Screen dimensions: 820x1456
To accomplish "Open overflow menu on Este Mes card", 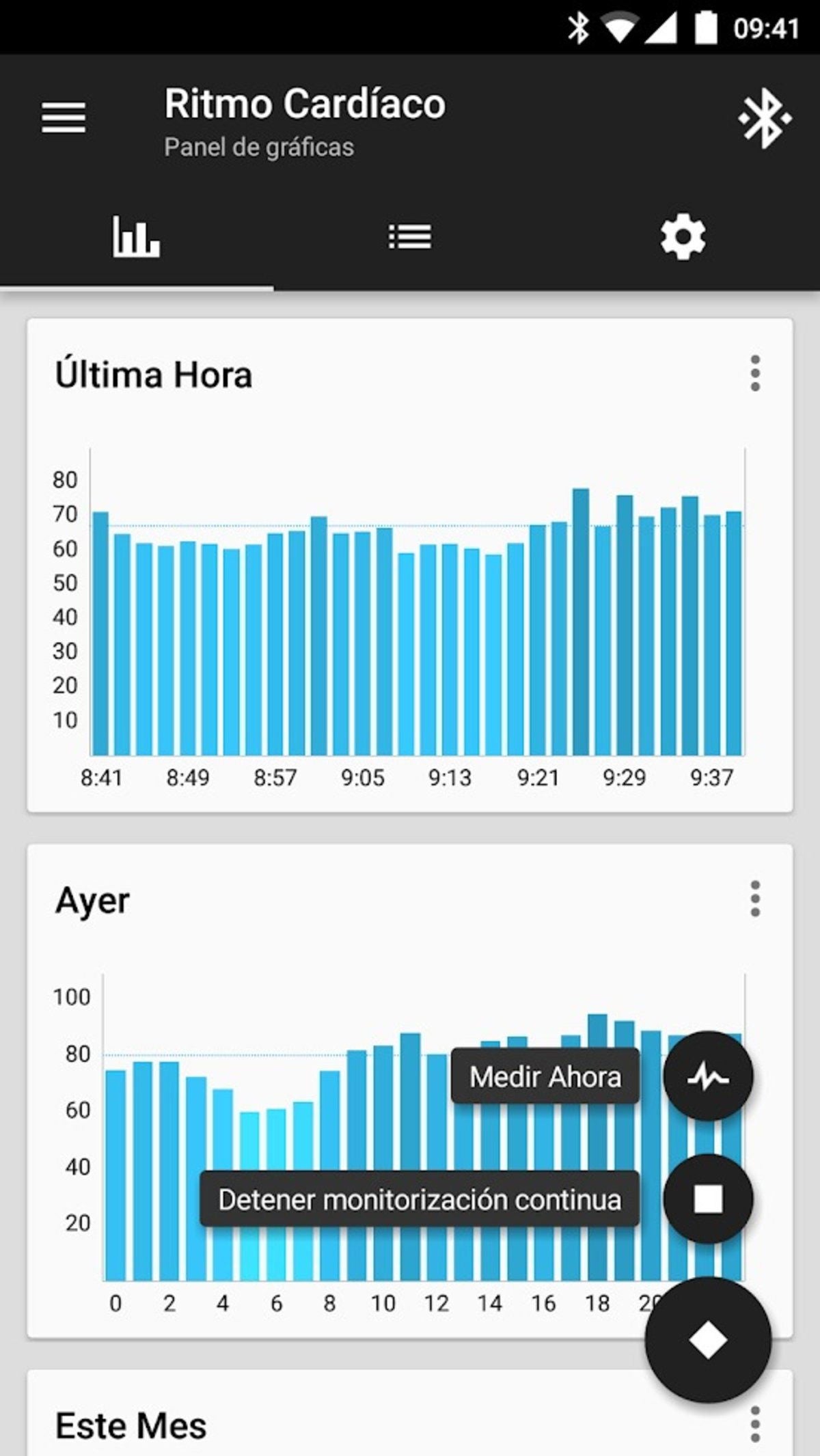I will pyautogui.click(x=755, y=1423).
